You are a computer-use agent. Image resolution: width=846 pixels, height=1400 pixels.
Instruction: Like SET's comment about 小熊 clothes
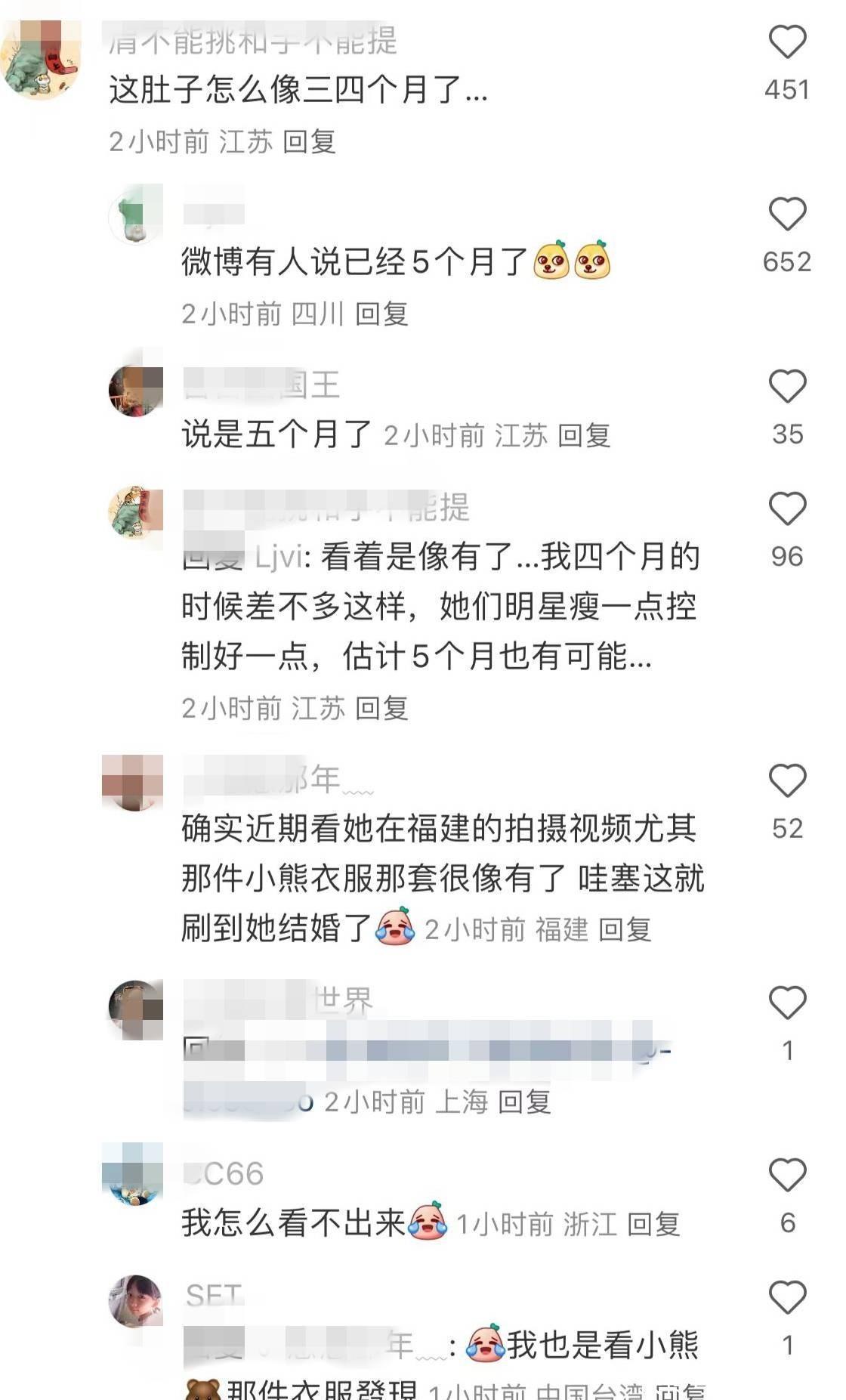click(x=787, y=1297)
